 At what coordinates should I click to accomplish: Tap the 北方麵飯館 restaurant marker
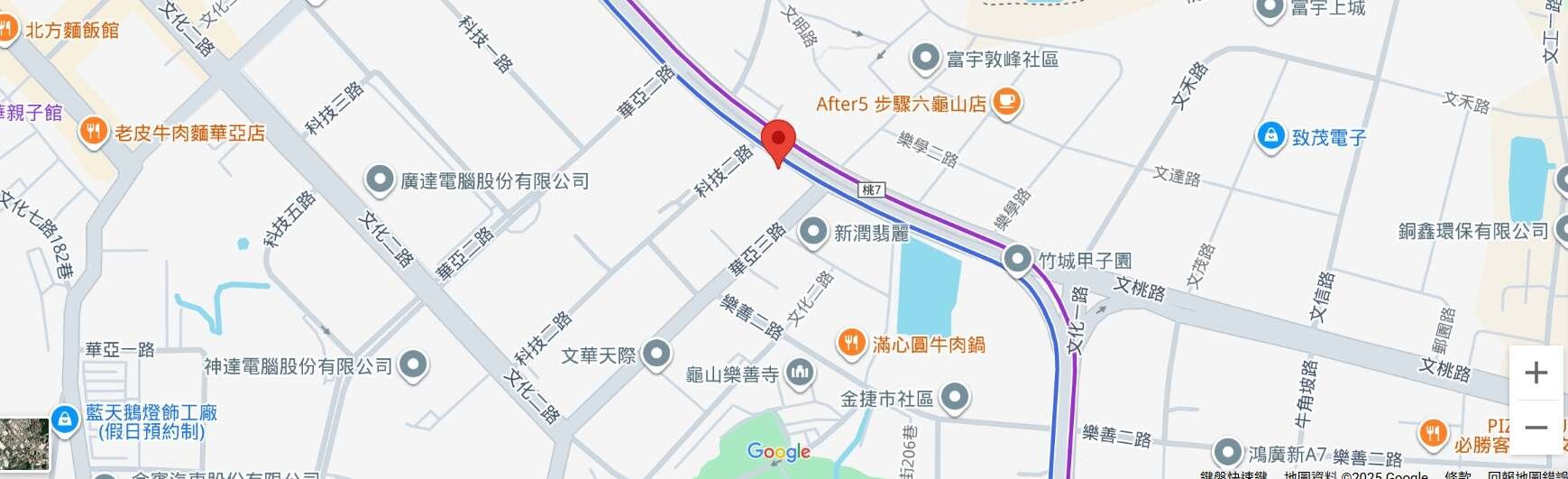point(7,29)
